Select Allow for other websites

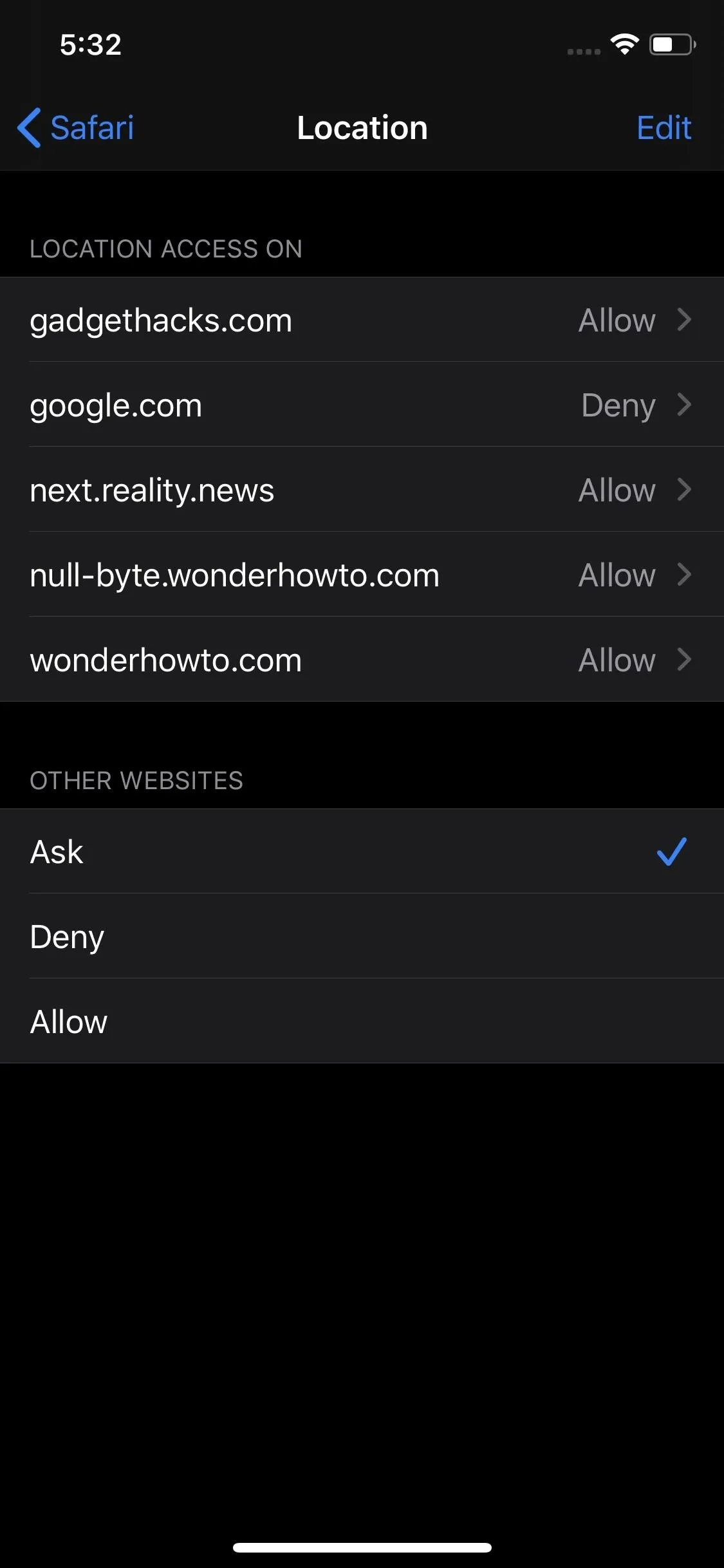tap(362, 1022)
